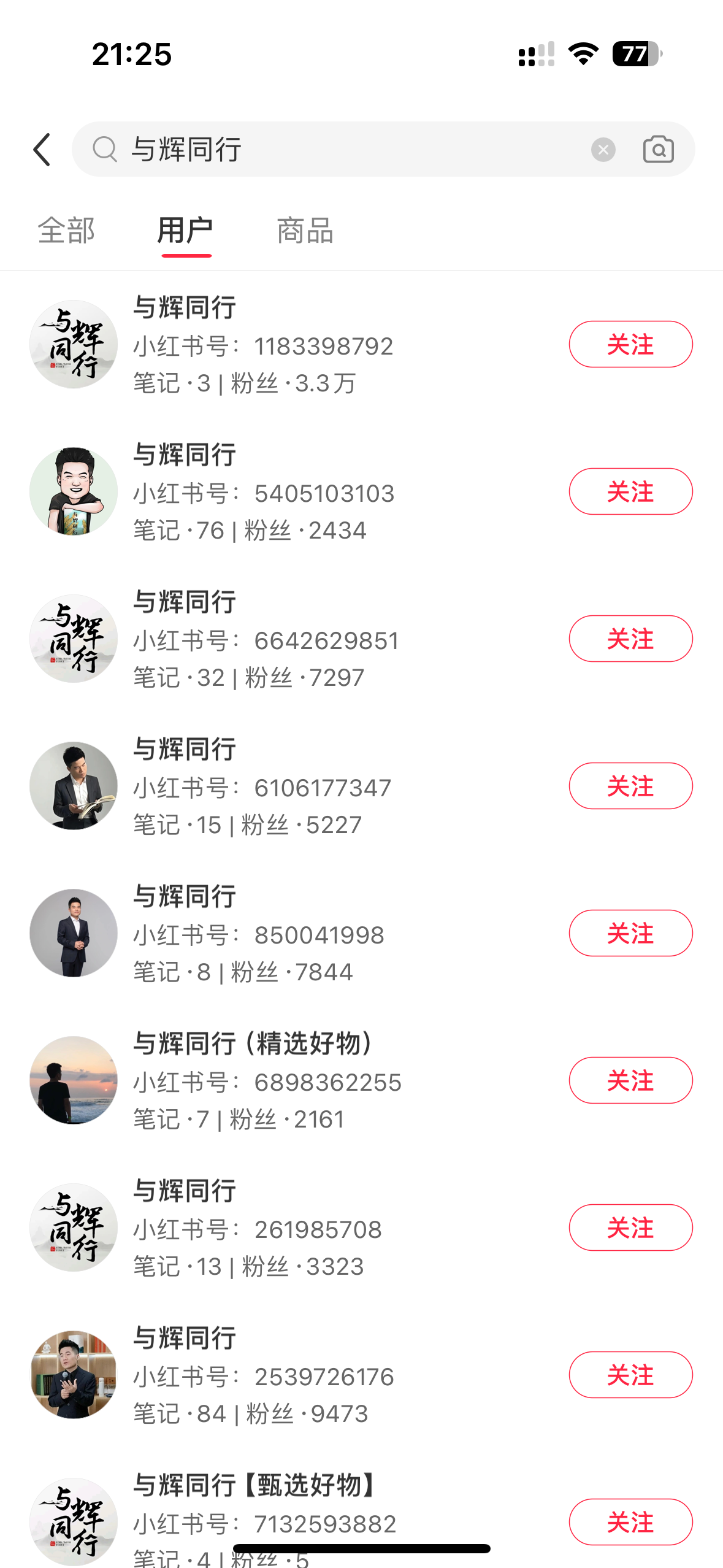Image resolution: width=723 pixels, height=1568 pixels.
Task: Follow user with 小红书号 6642629851
Action: pos(630,639)
